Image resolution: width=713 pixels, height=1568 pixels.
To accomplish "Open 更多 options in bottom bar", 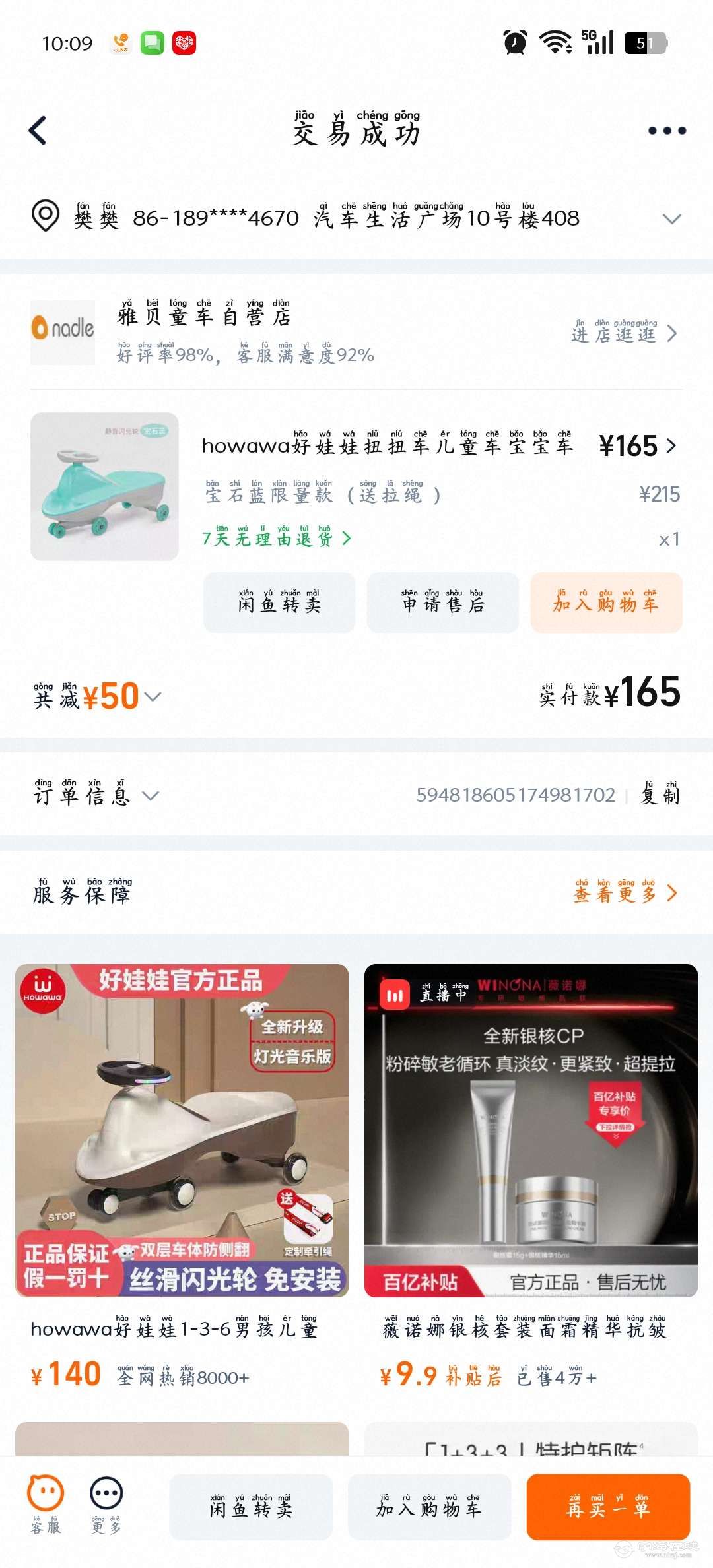I will click(x=106, y=1506).
